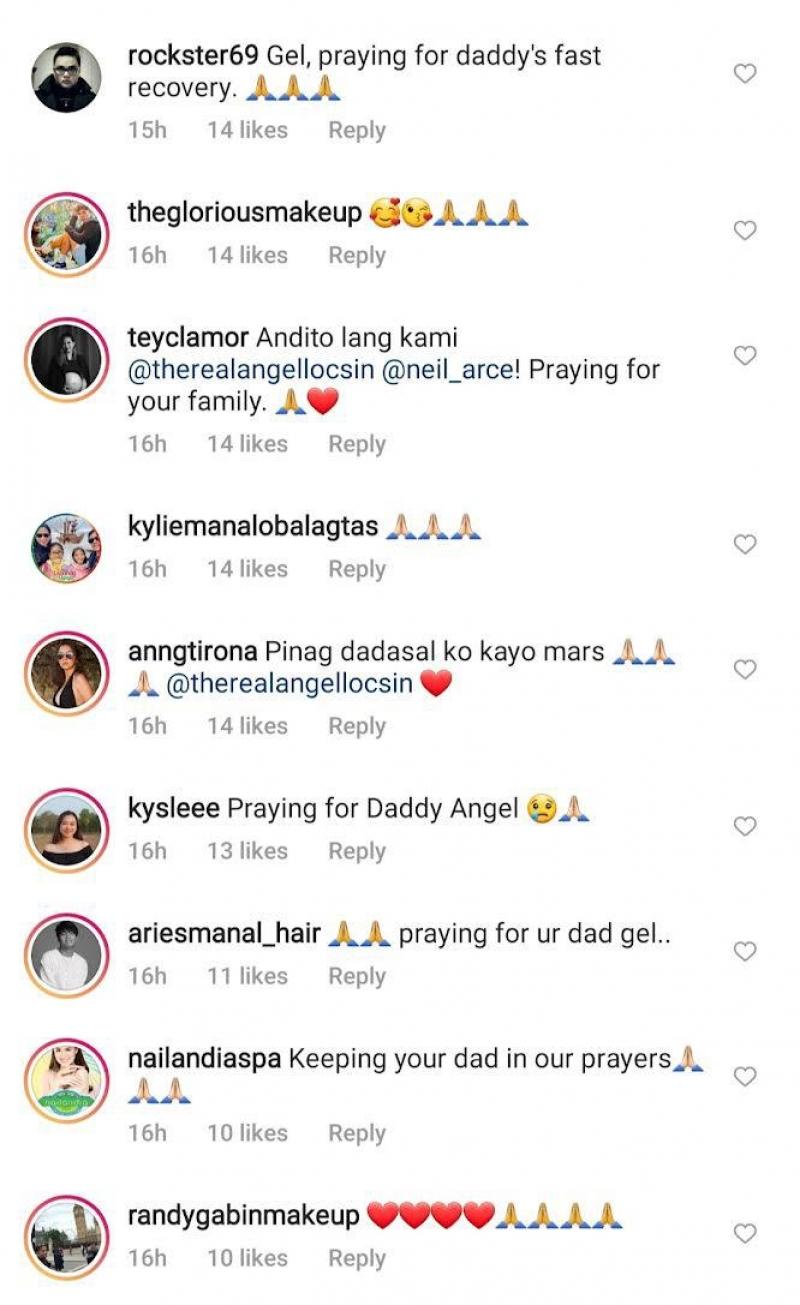
Task: Like kyliemanalobalagtas's comment
Action: (x=745, y=543)
